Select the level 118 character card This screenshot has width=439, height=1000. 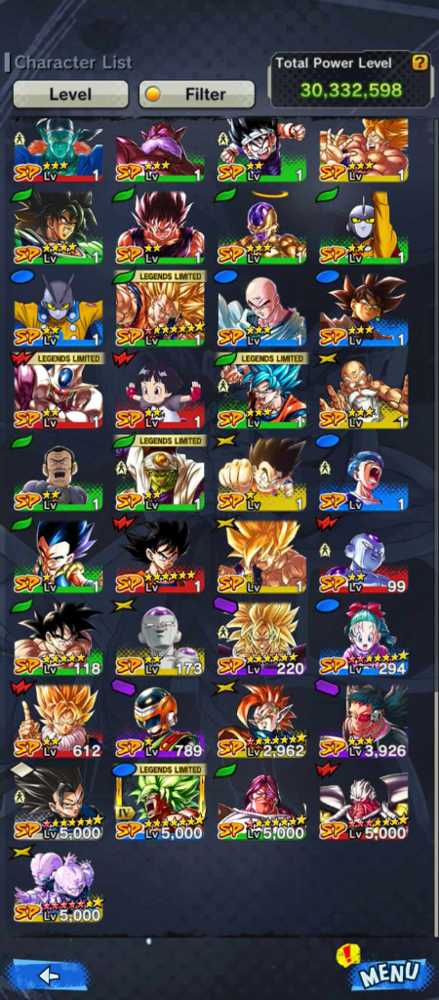click(58, 640)
